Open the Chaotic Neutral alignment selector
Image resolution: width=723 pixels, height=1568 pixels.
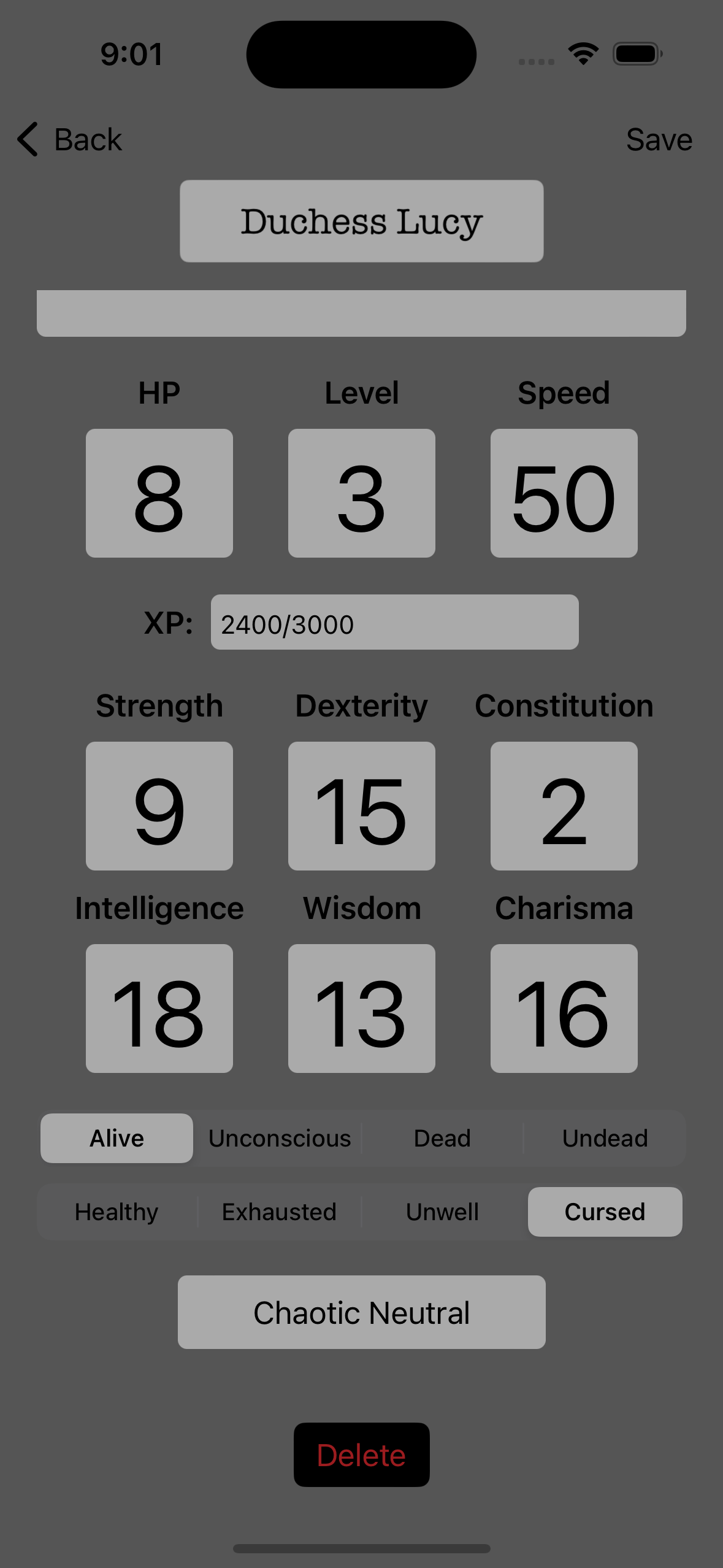pos(361,1312)
